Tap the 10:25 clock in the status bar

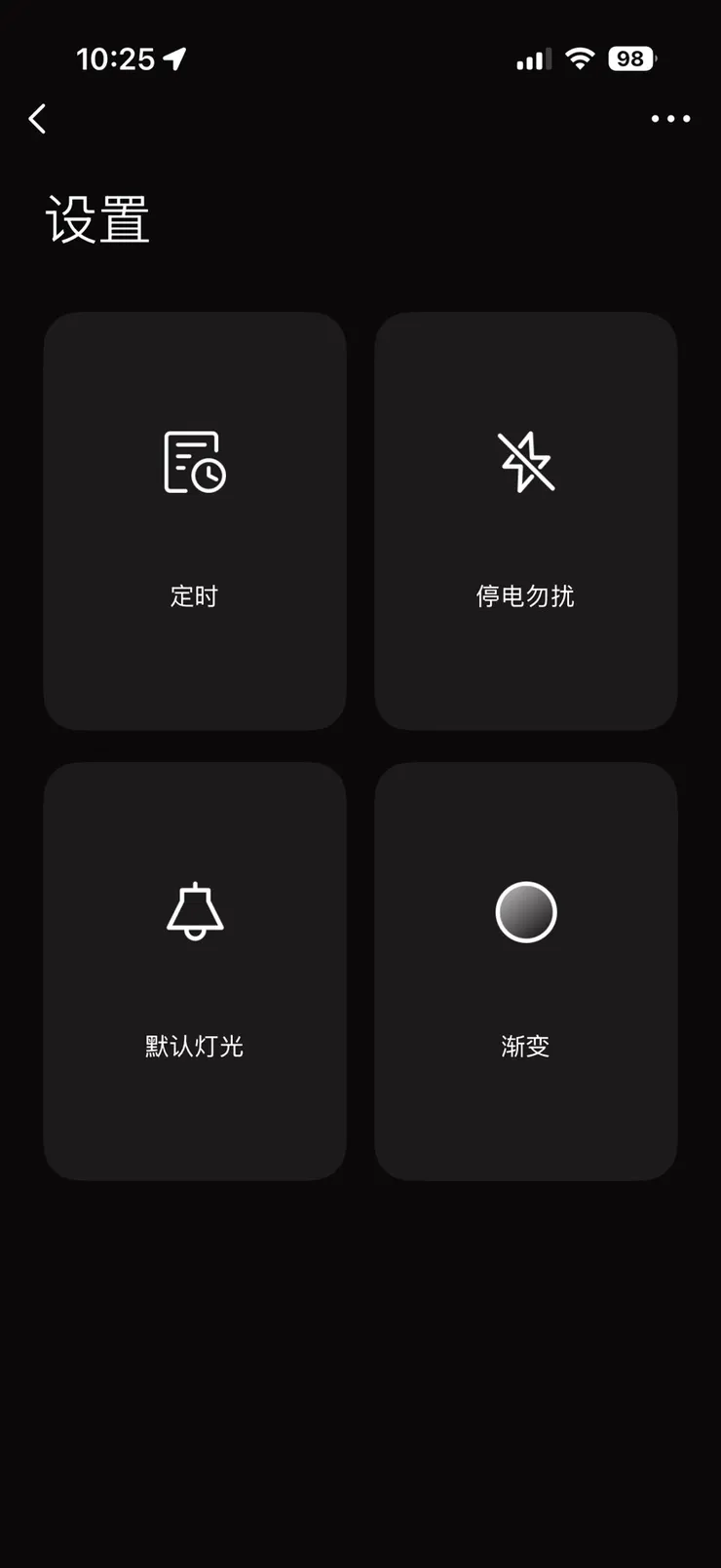[x=117, y=58]
